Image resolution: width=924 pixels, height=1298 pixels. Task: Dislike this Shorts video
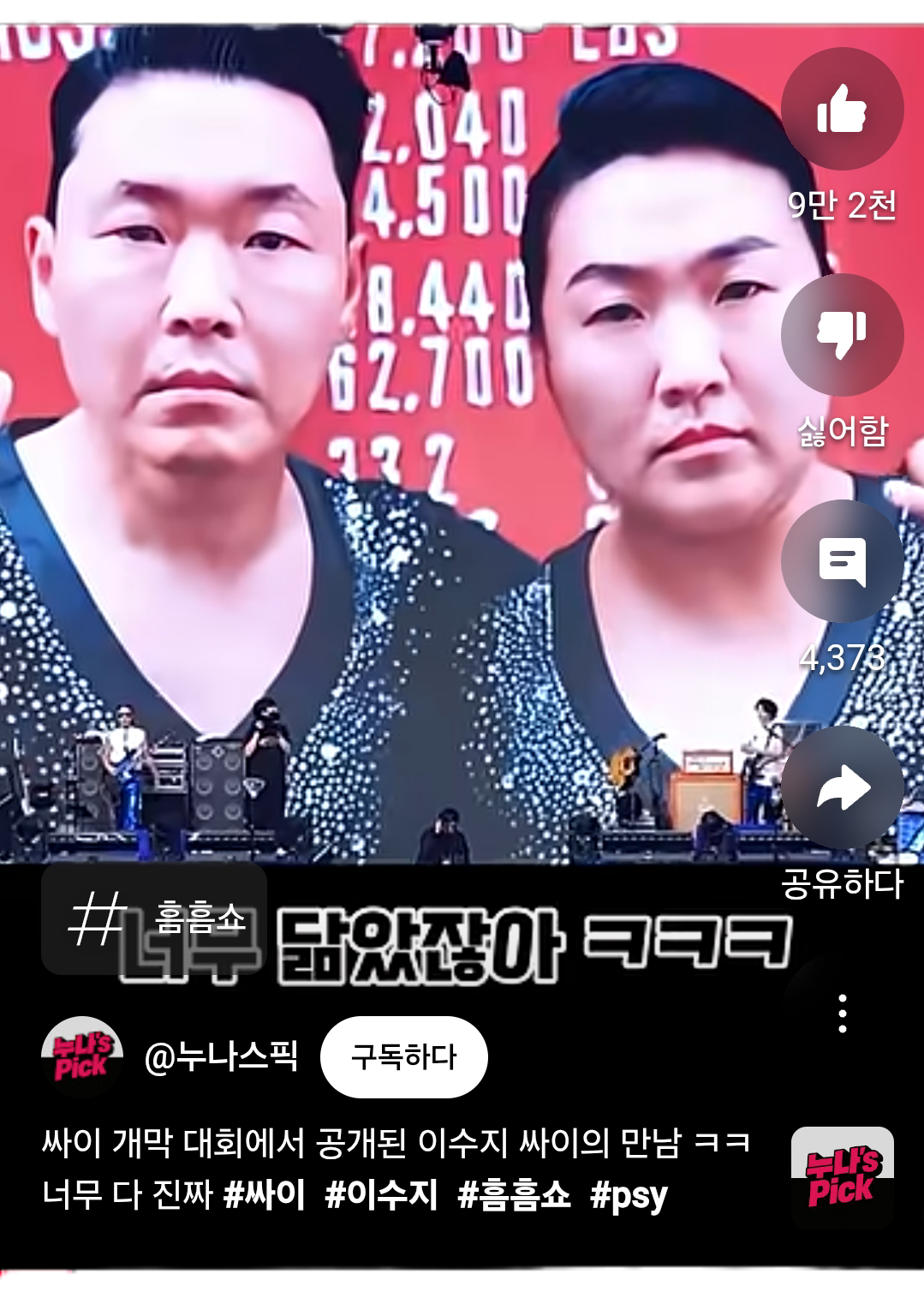(842, 335)
